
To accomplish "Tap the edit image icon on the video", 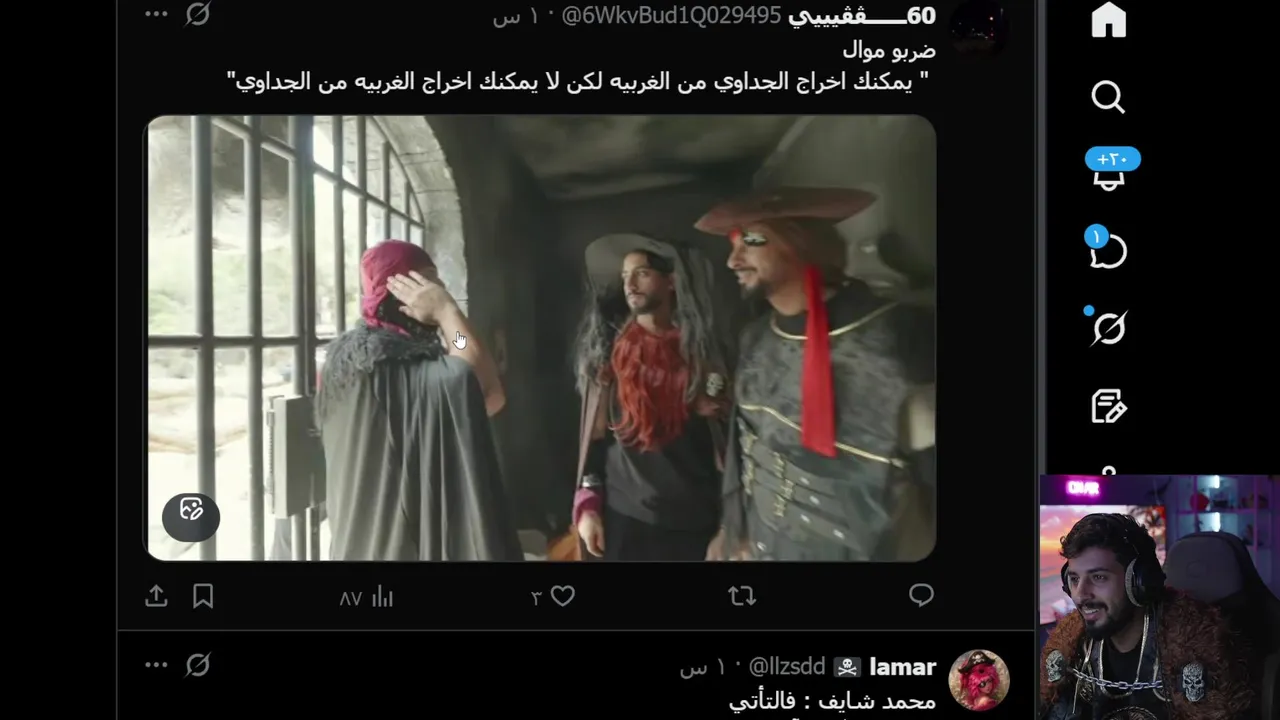I will click(191, 516).
